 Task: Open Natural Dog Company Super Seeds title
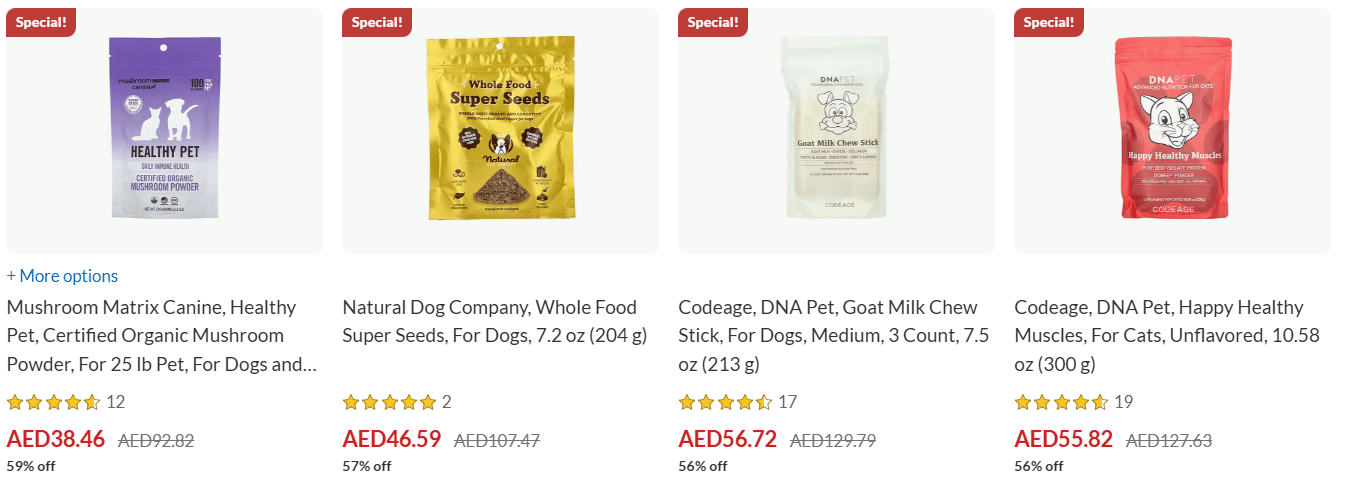490,321
